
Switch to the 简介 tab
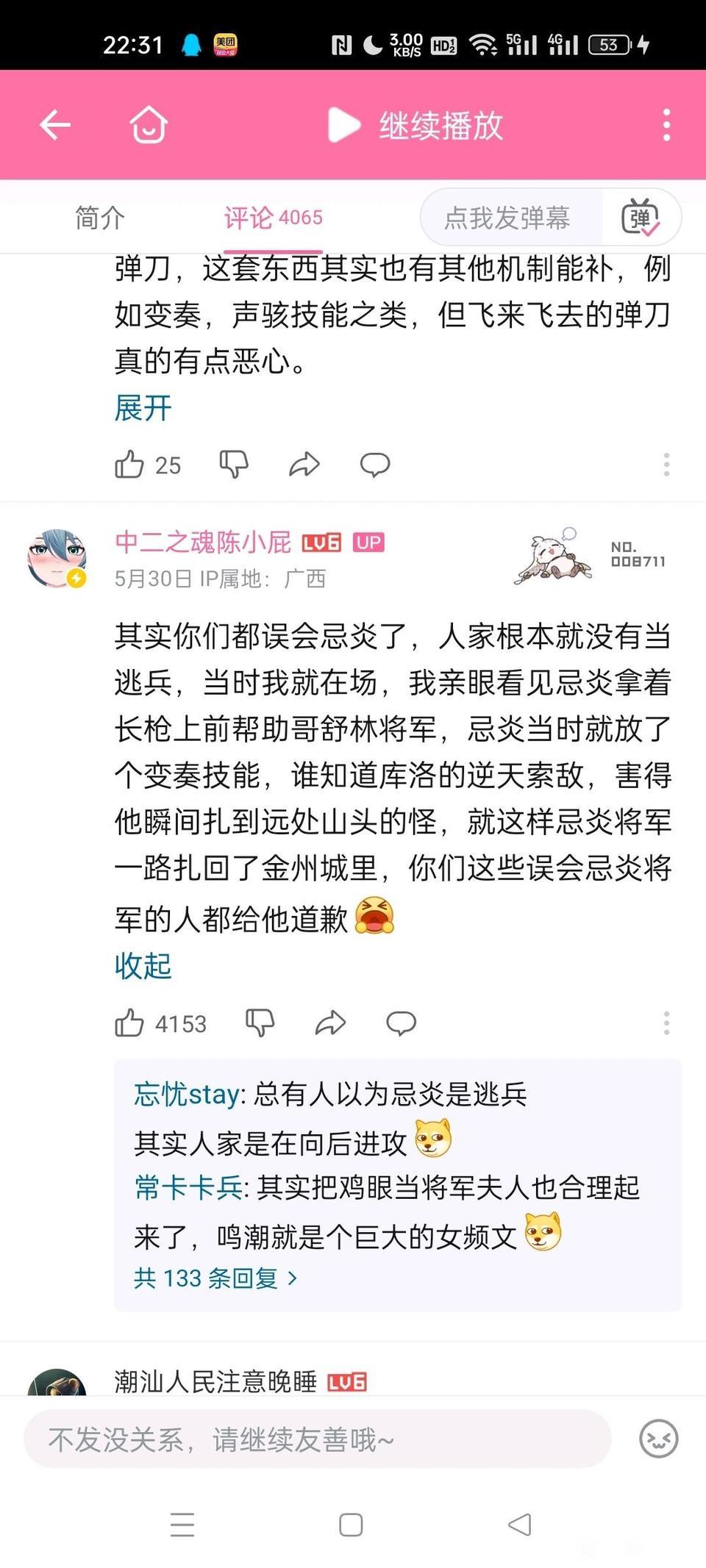(x=100, y=218)
